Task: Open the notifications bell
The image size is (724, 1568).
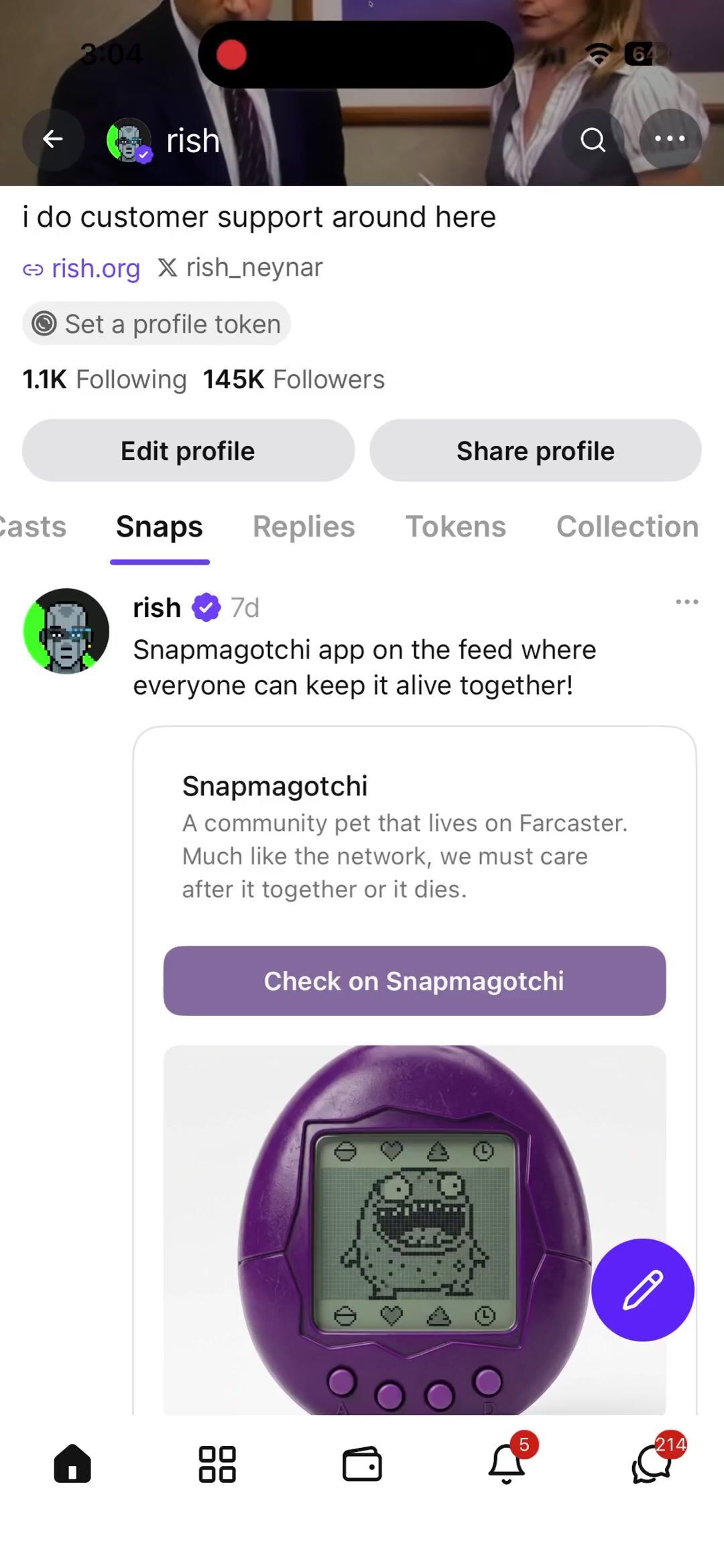Action: tap(507, 1463)
